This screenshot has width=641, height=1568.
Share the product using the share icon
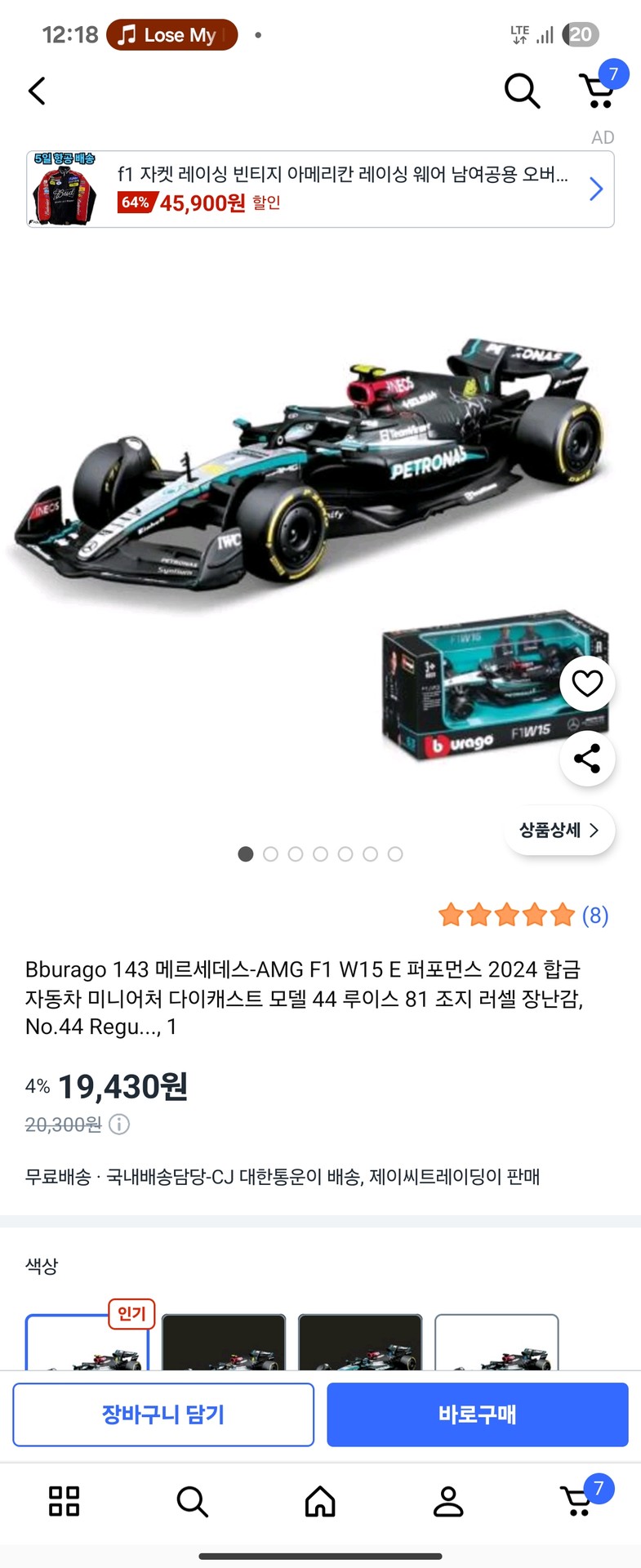[587, 759]
